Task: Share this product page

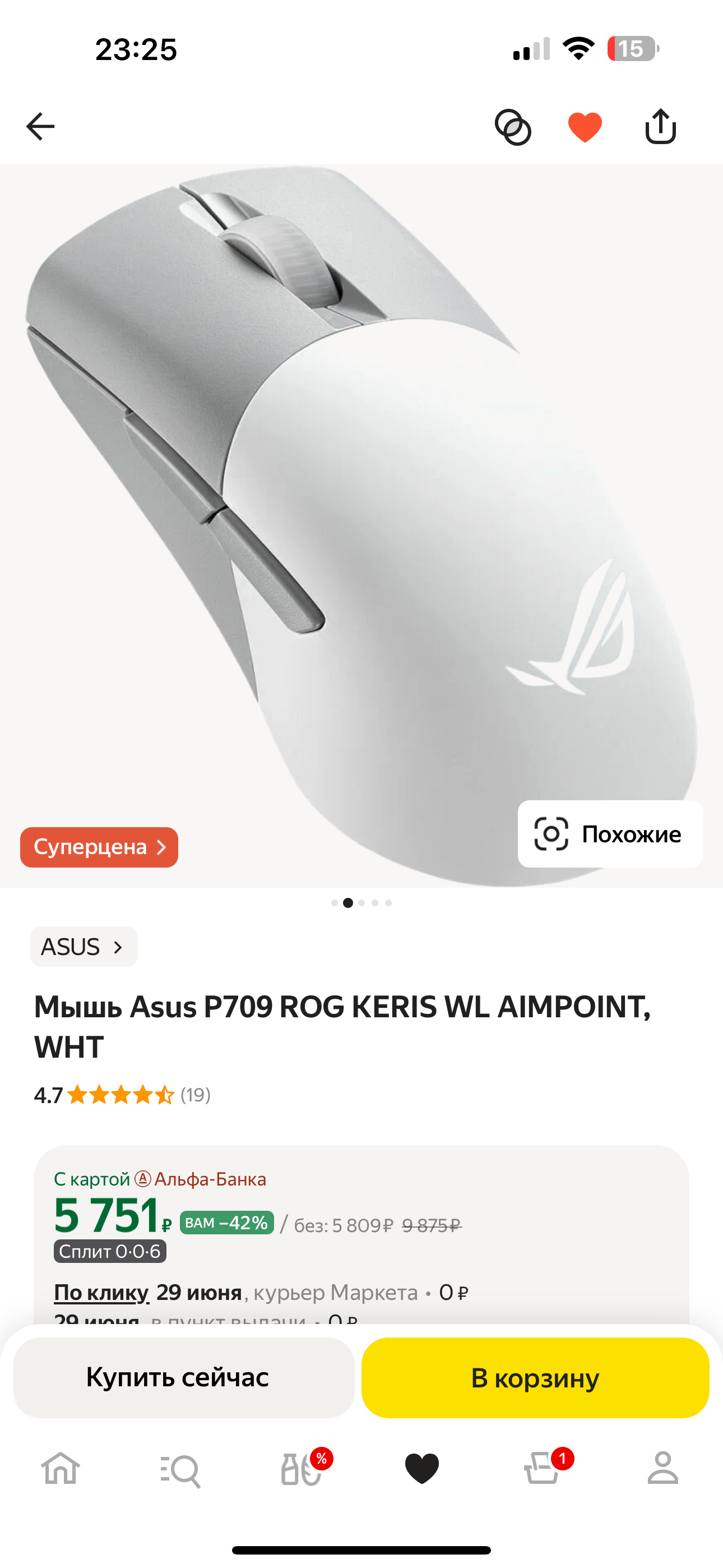Action: click(660, 127)
